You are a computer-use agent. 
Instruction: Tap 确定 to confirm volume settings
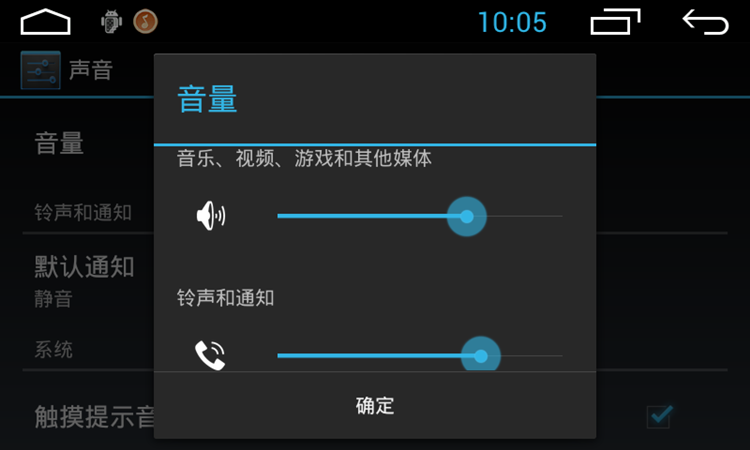tap(375, 406)
